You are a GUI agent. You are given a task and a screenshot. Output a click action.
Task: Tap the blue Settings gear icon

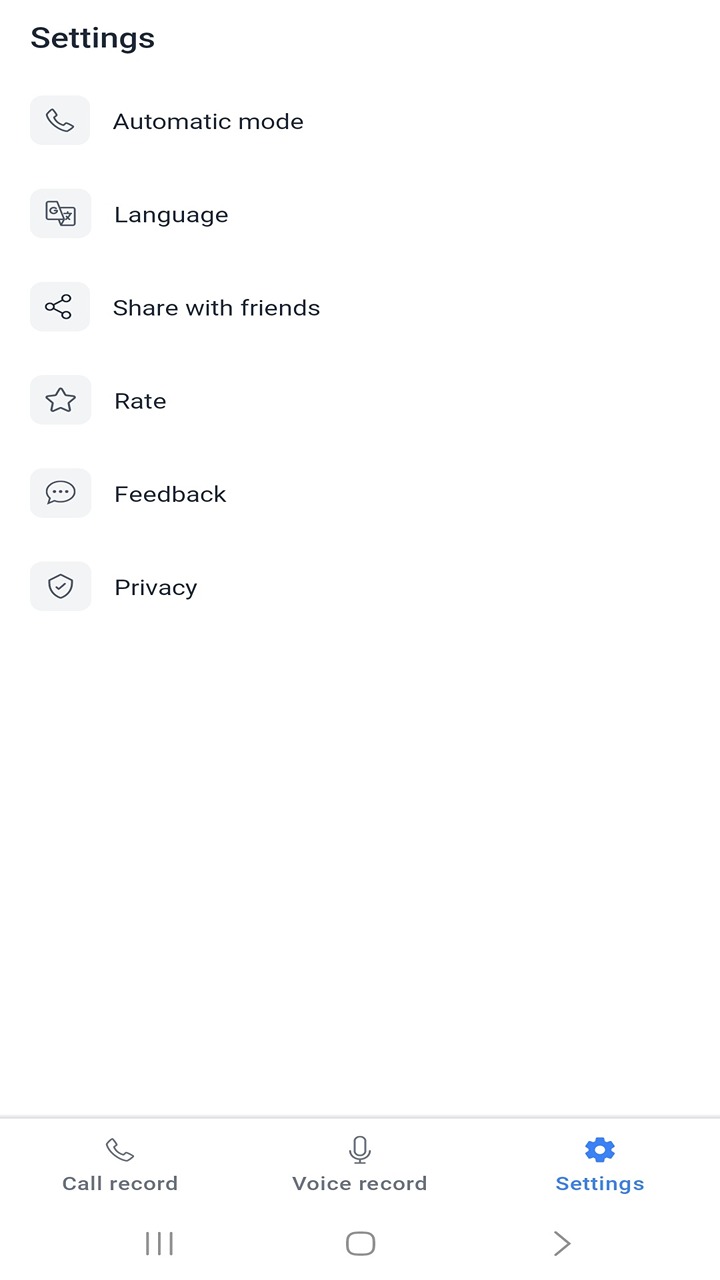[x=599, y=1150]
